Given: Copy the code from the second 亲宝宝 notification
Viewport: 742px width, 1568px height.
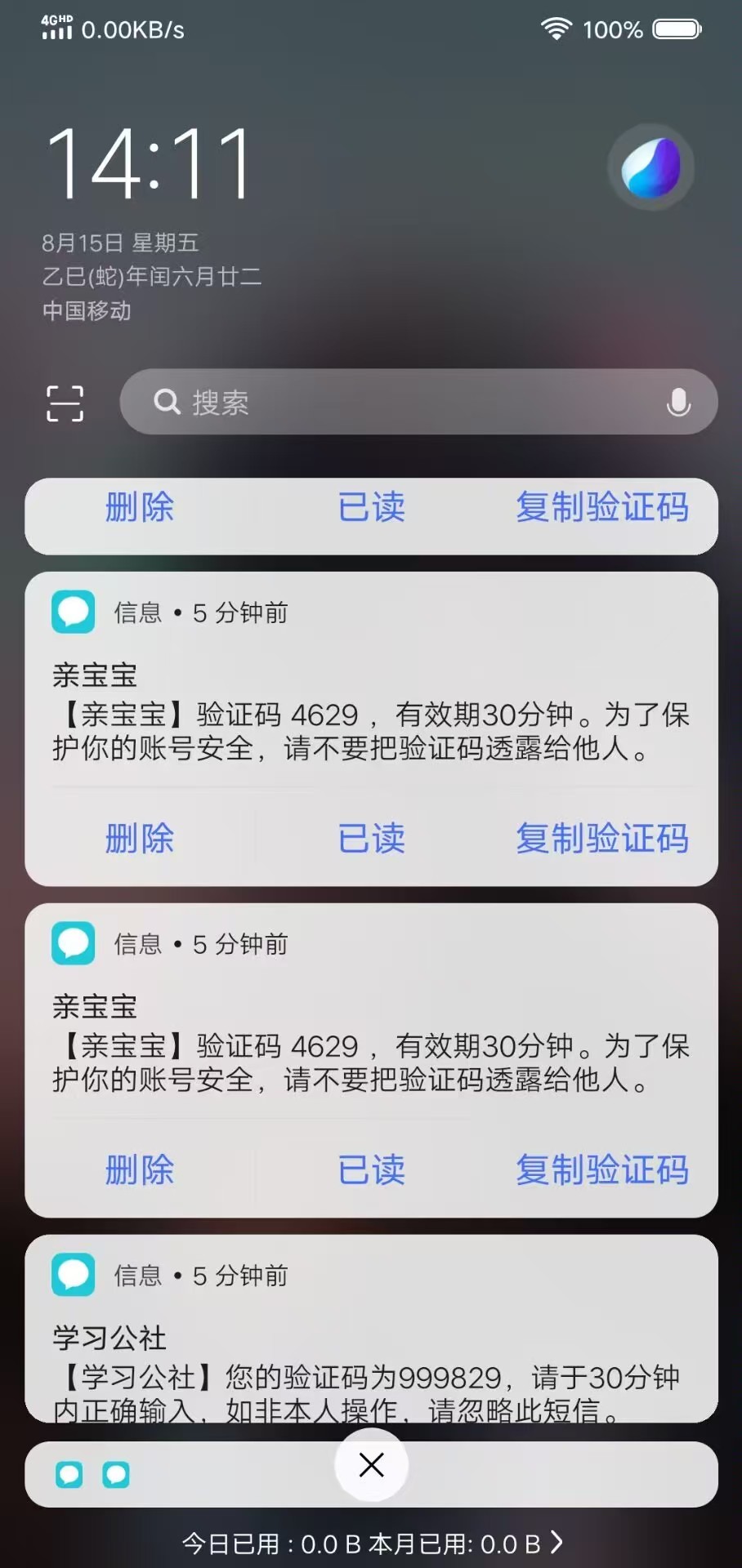Looking at the screenshot, I should pyautogui.click(x=602, y=1170).
